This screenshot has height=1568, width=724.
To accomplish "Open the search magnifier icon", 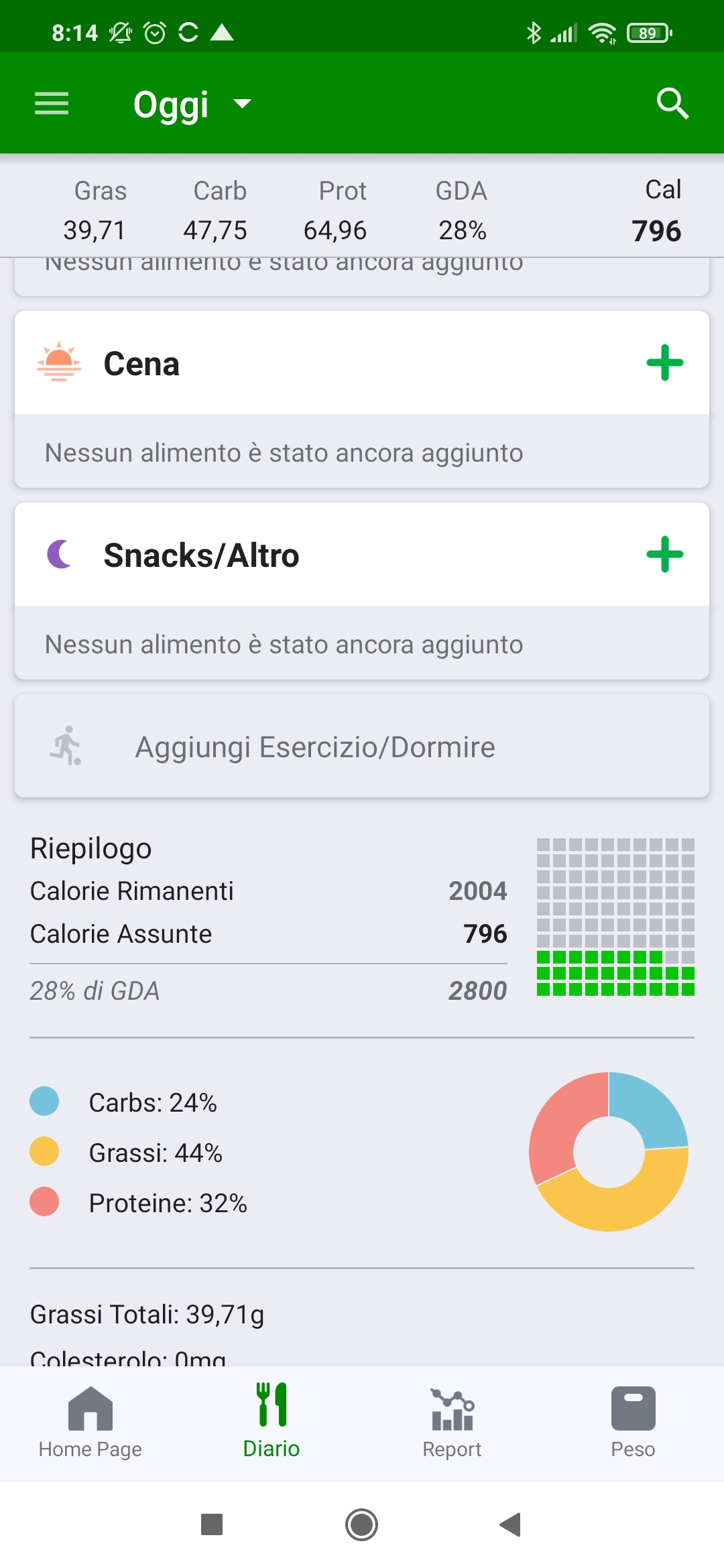I will pyautogui.click(x=672, y=103).
